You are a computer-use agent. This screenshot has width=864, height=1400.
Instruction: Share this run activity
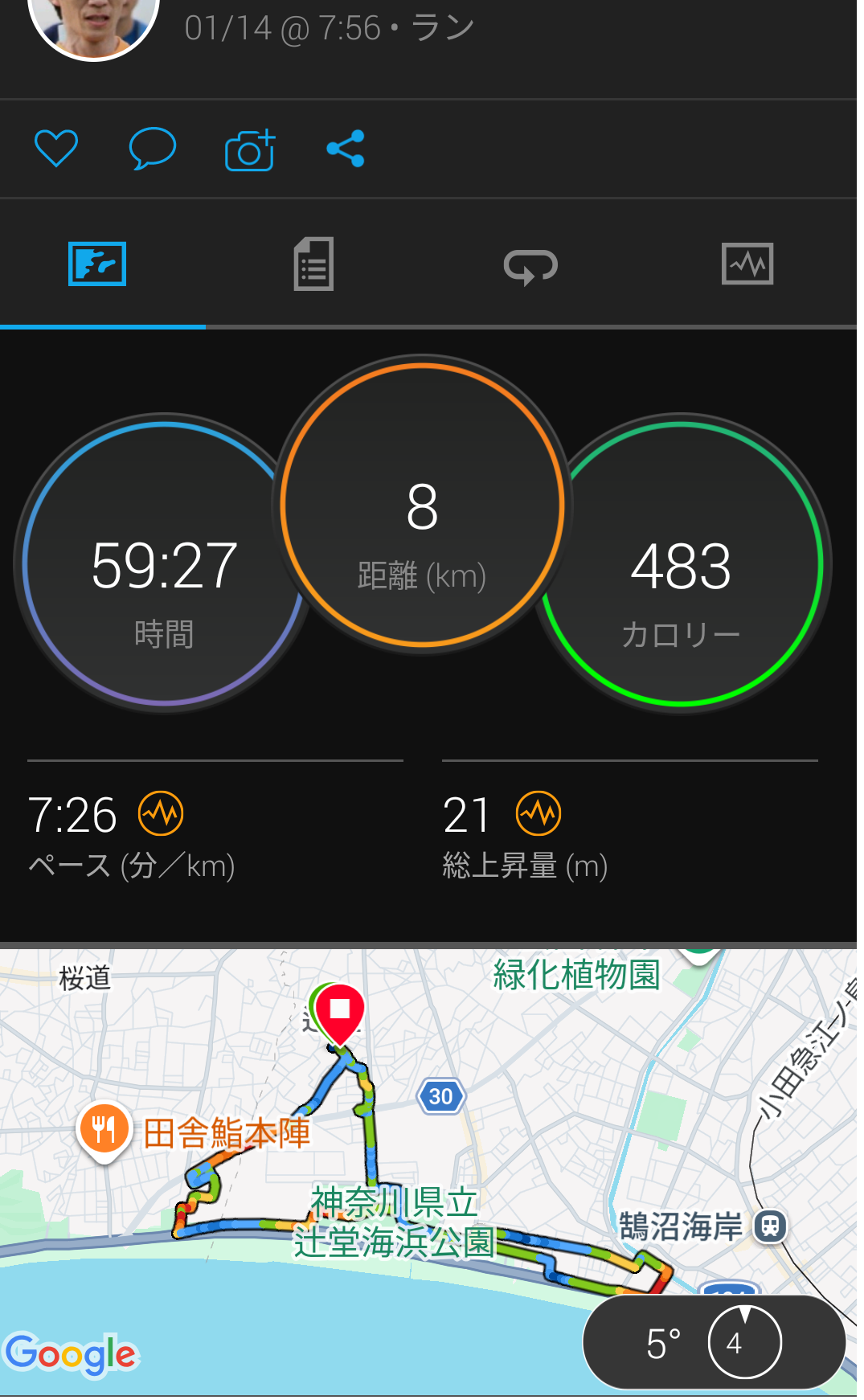coord(346,149)
